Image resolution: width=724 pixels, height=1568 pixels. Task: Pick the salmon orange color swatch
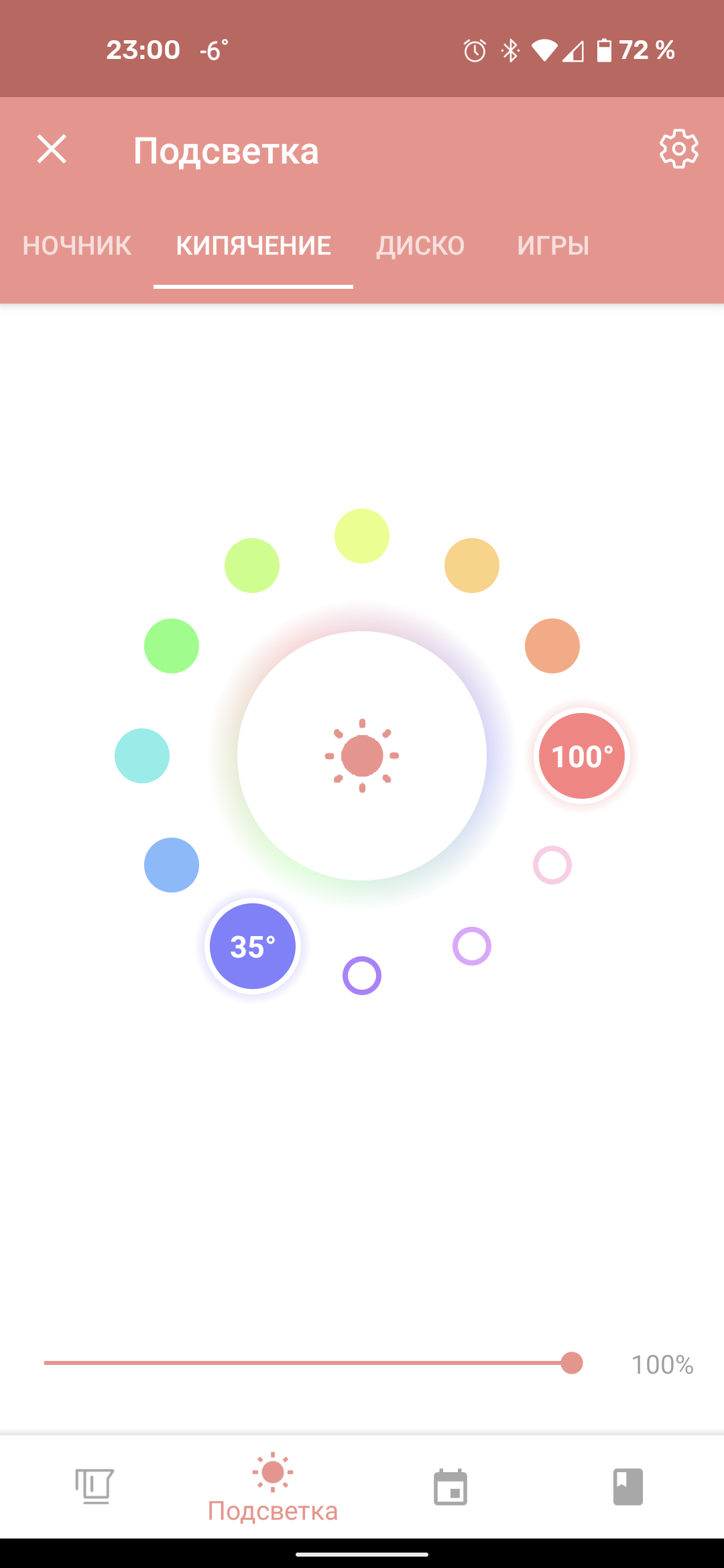[552, 646]
